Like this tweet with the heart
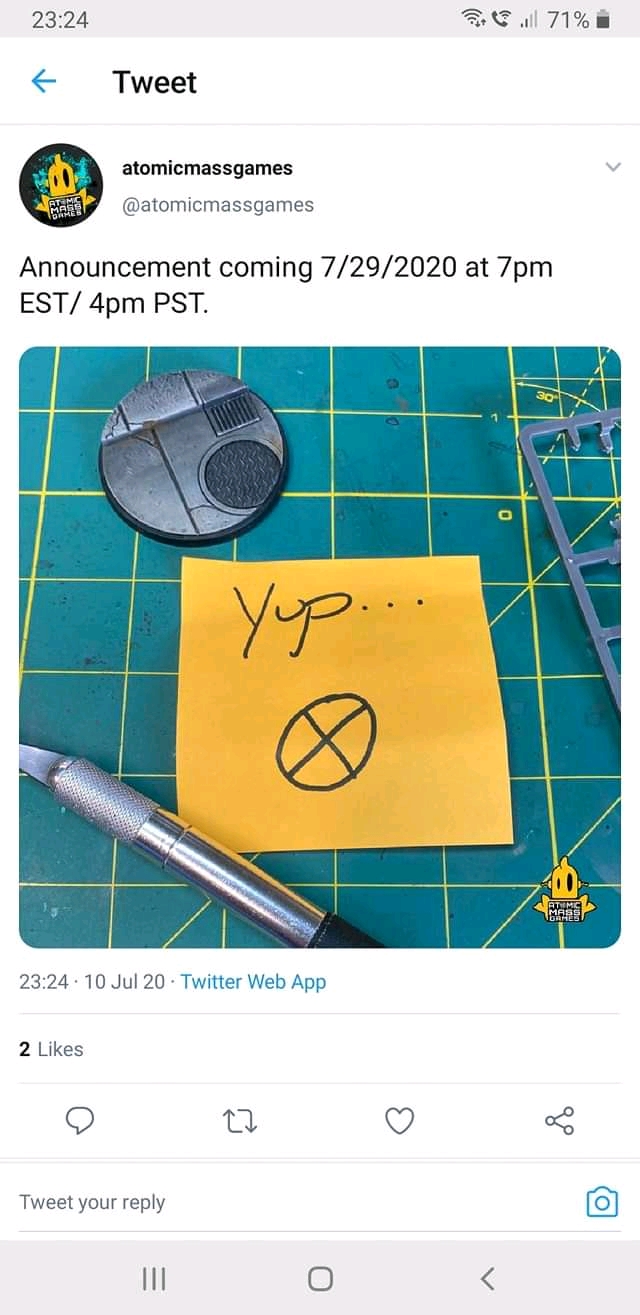This screenshot has height=1315, width=640. tap(400, 1122)
